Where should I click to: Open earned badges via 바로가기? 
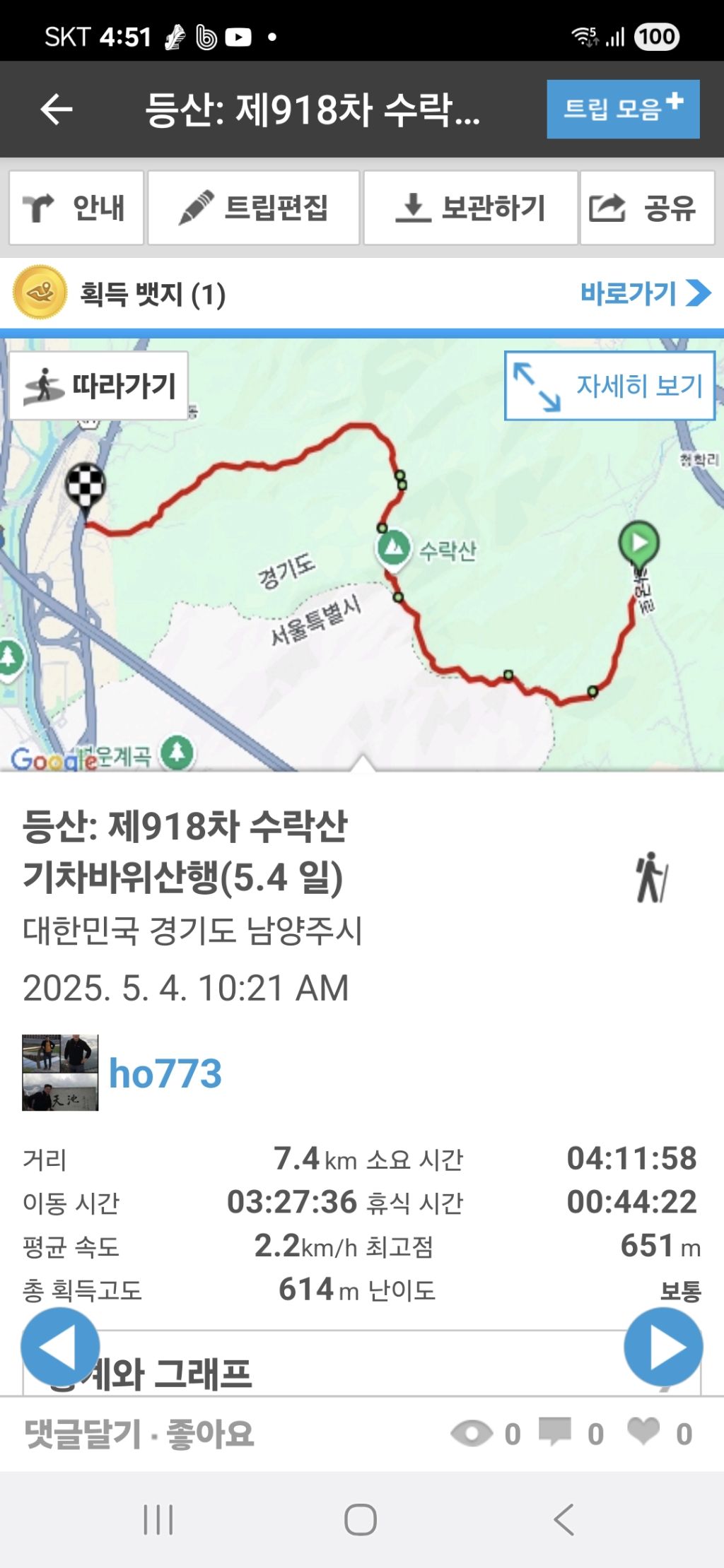pyautogui.click(x=645, y=293)
